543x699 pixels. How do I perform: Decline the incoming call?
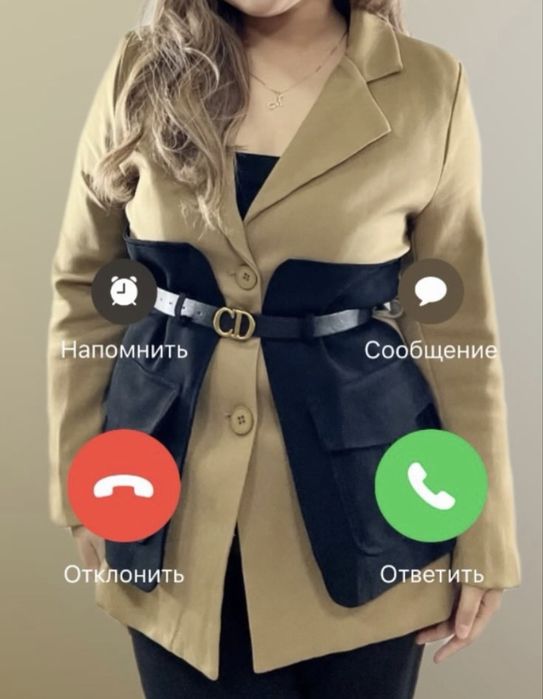point(124,485)
